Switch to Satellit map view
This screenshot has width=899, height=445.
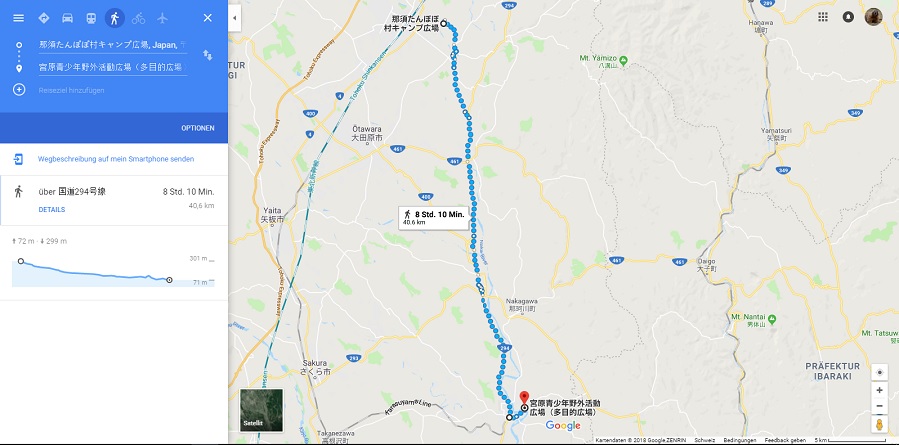pos(262,409)
